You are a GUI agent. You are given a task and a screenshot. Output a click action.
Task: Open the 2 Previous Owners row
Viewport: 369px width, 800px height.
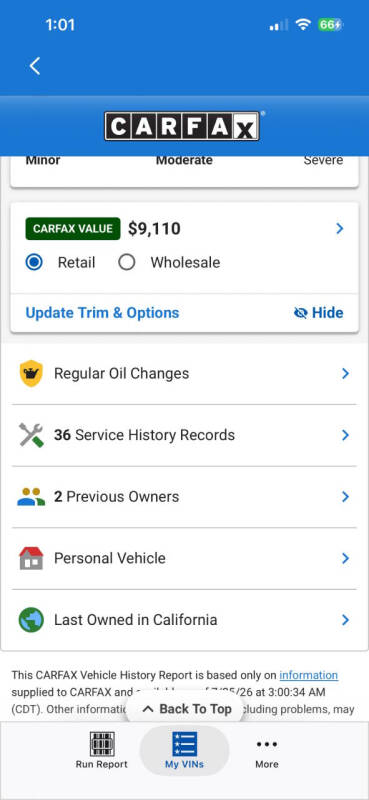tap(184, 497)
